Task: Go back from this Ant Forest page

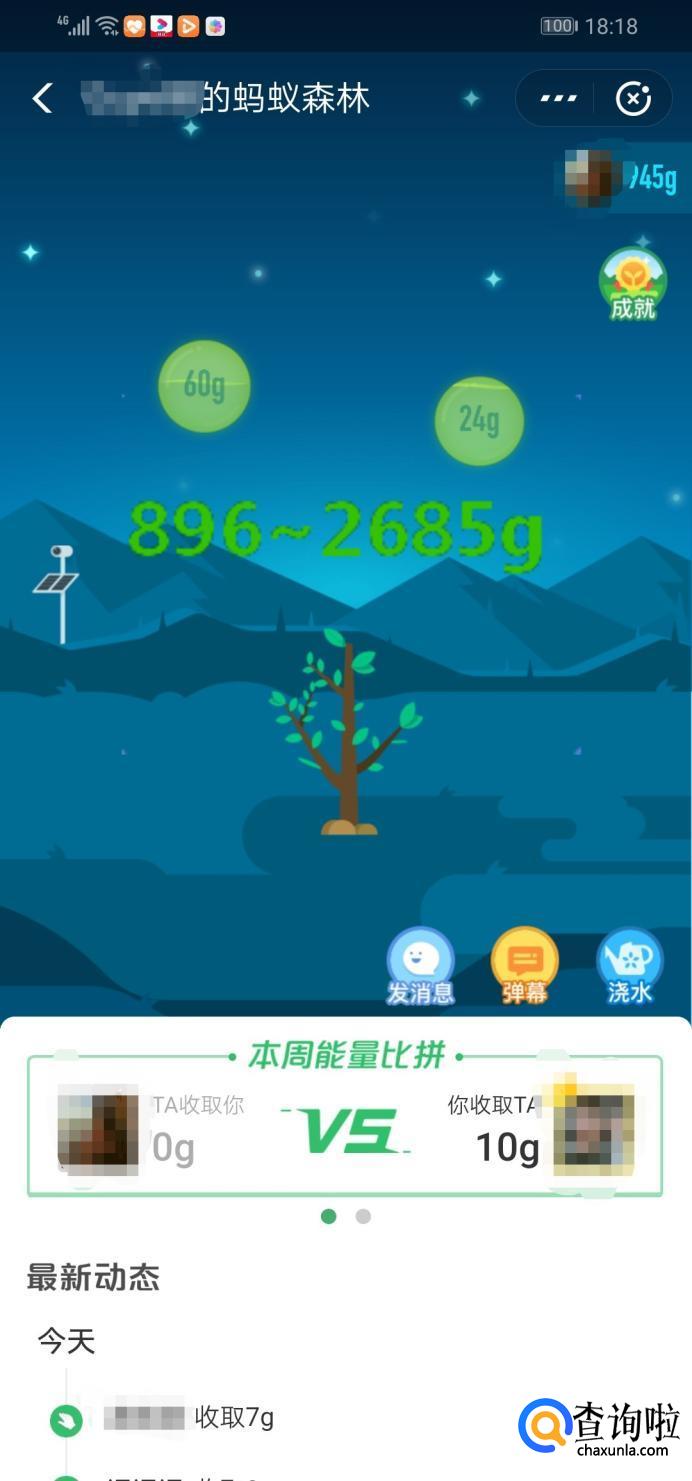Action: click(42, 98)
